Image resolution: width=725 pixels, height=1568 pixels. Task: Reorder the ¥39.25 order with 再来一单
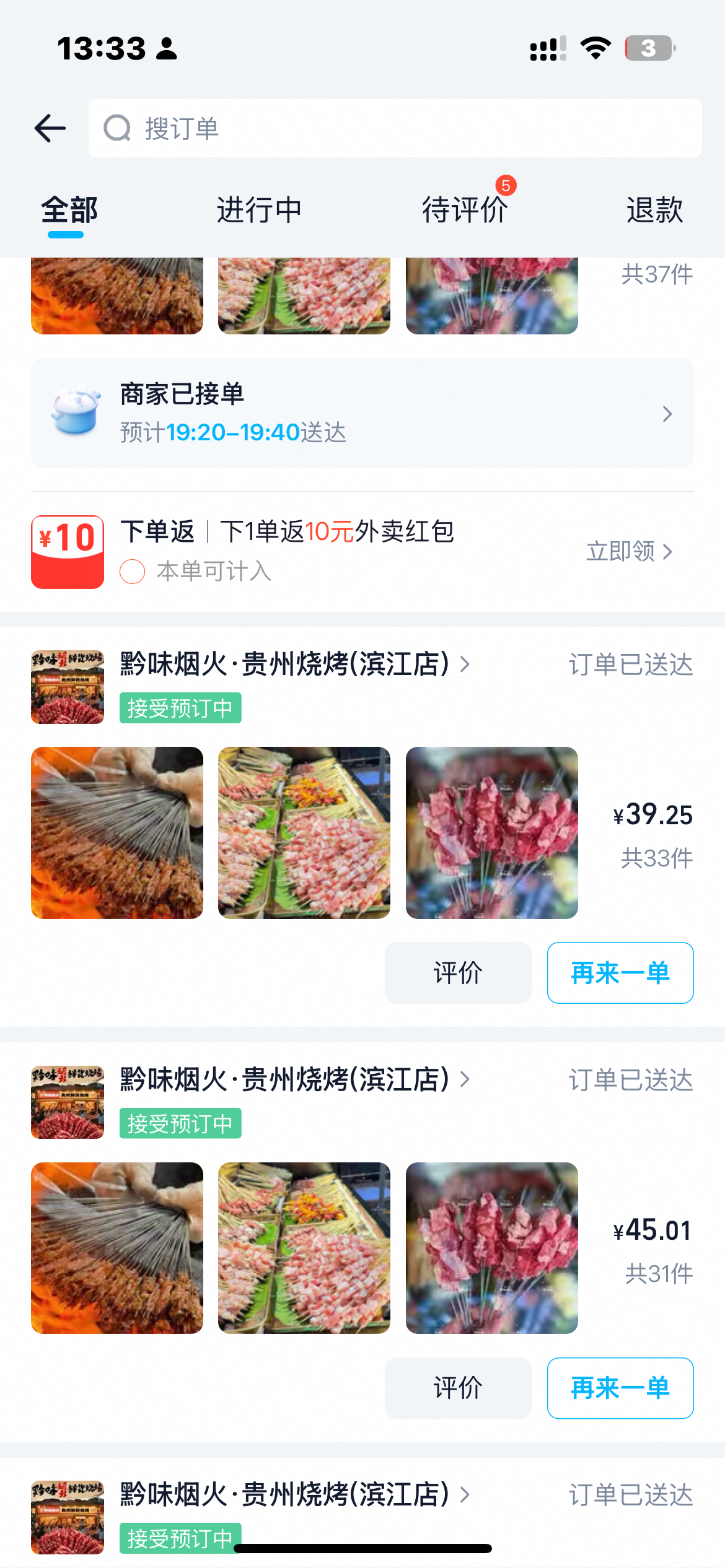coord(620,973)
